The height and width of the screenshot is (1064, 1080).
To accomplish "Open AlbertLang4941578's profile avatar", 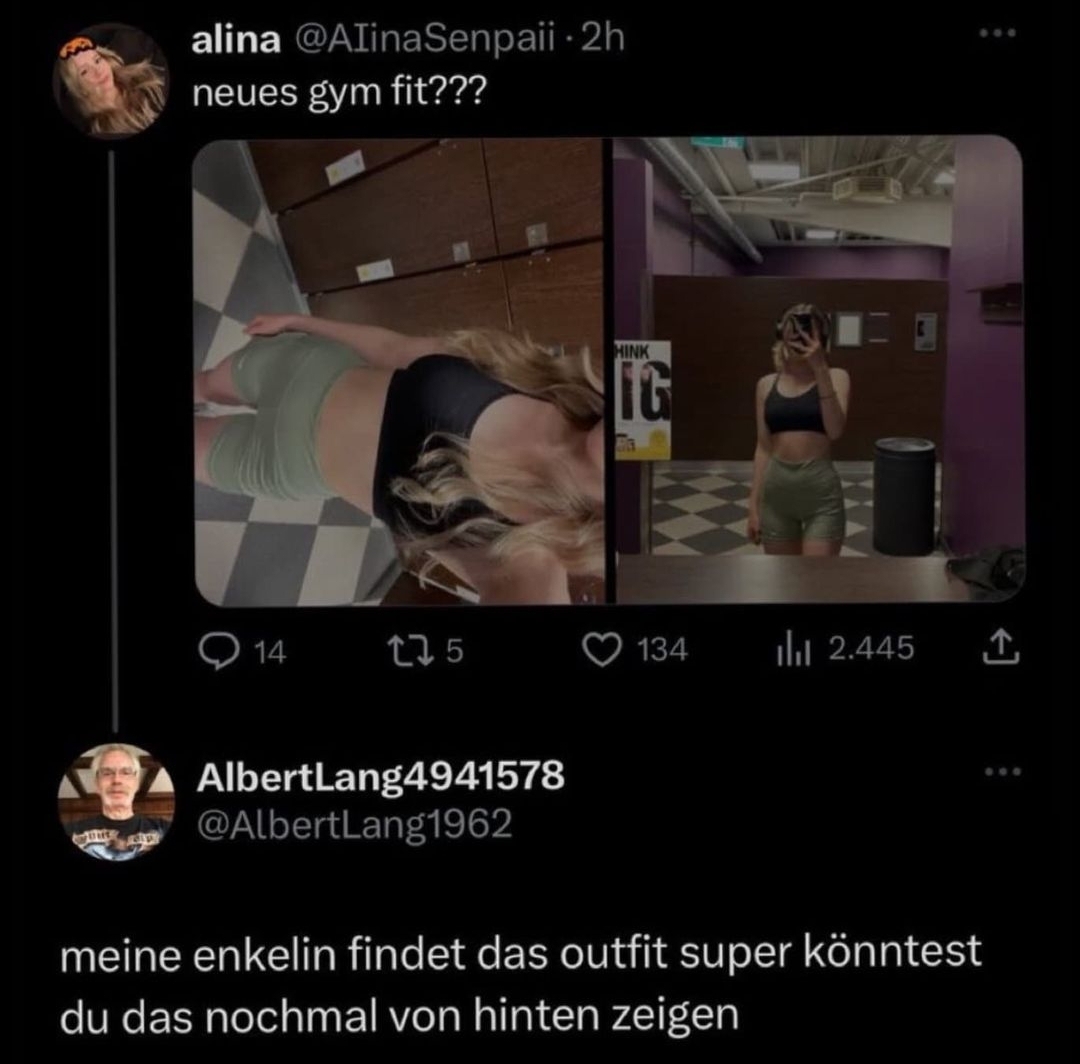I will (116, 801).
